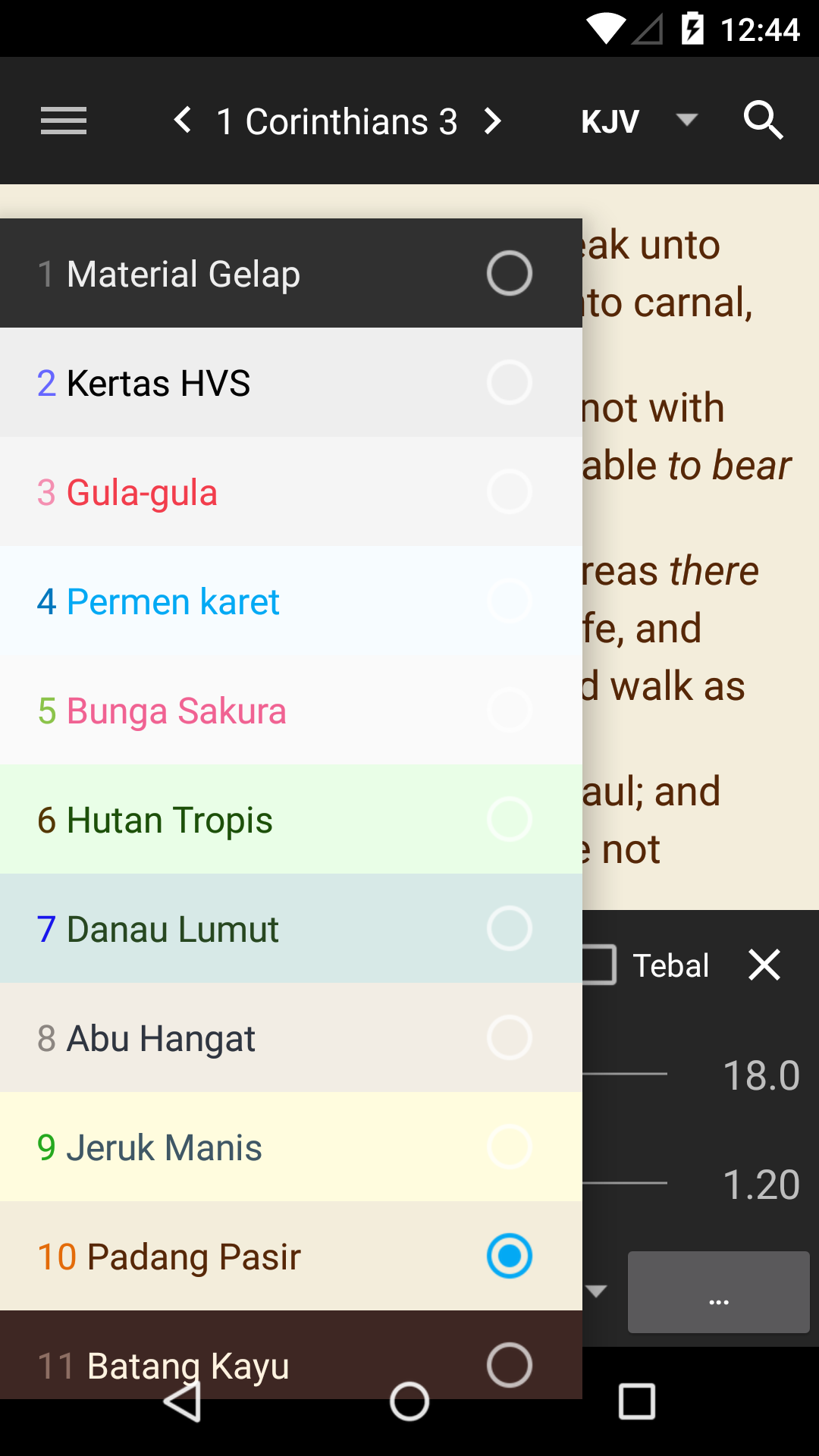Choose the Kertas HVS theme
This screenshot has width=819, height=1456.
[291, 383]
